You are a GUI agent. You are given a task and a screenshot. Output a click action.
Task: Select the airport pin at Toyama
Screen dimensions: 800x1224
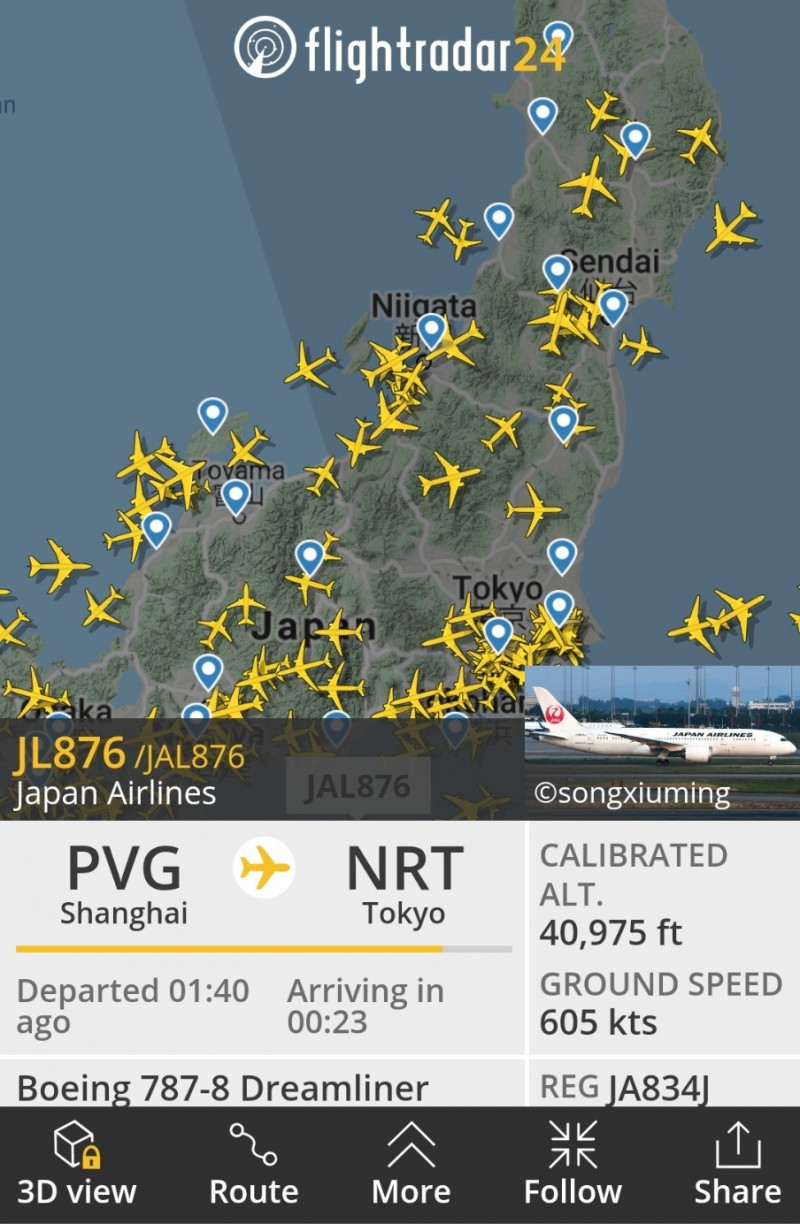tap(235, 495)
